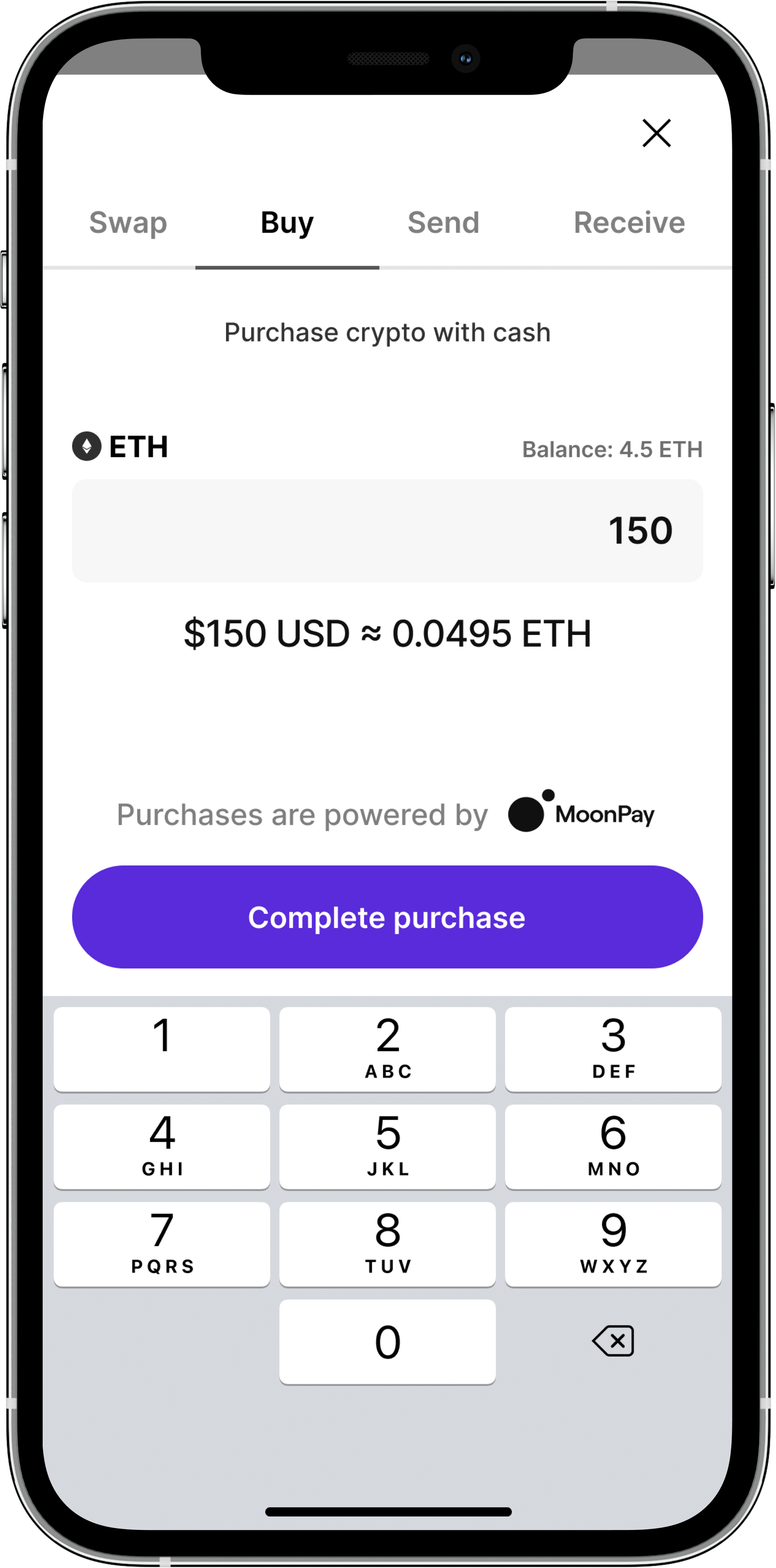
Task: Complete purchase of ETH
Action: coord(387,917)
